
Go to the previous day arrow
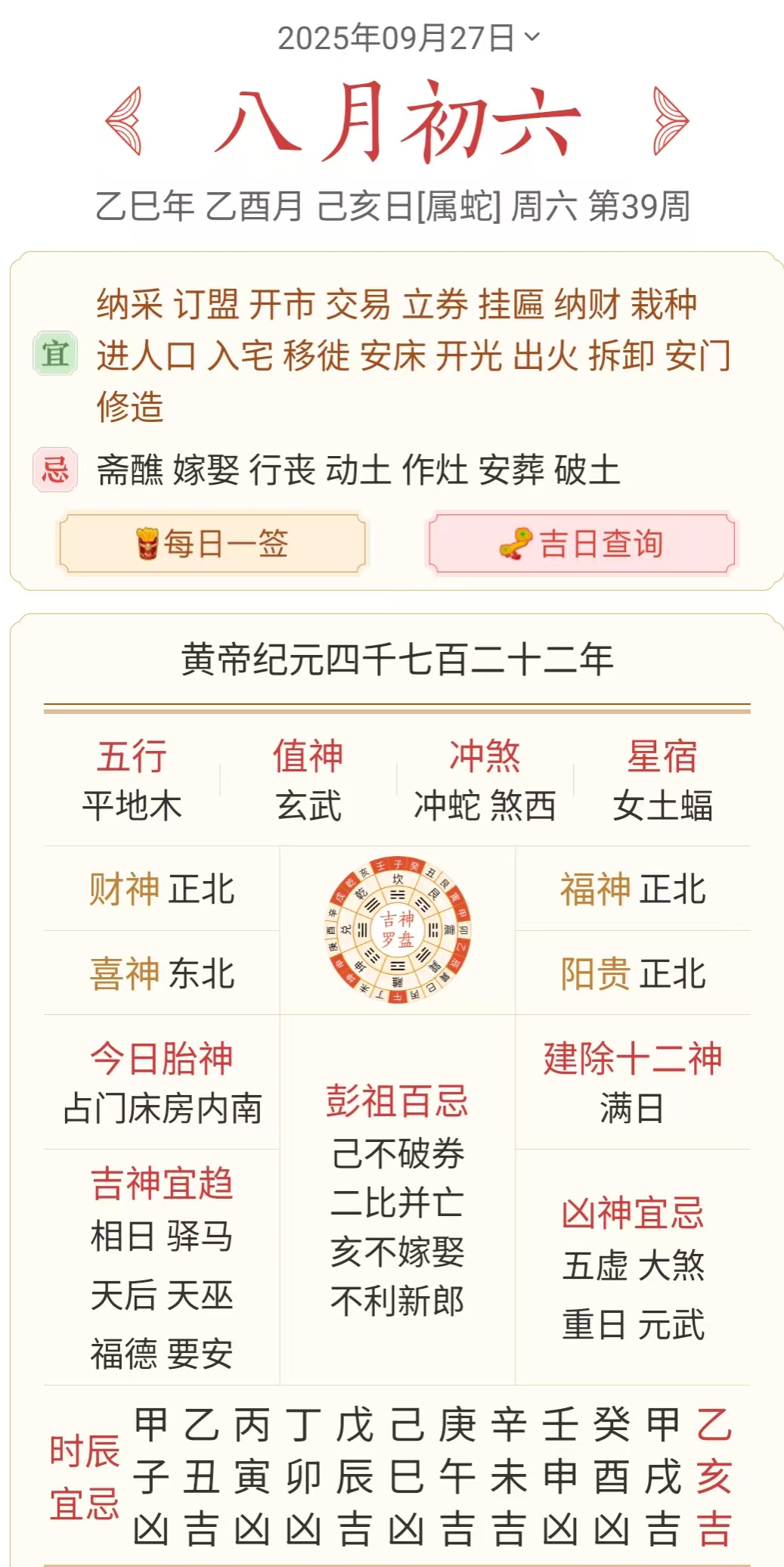pos(125,121)
